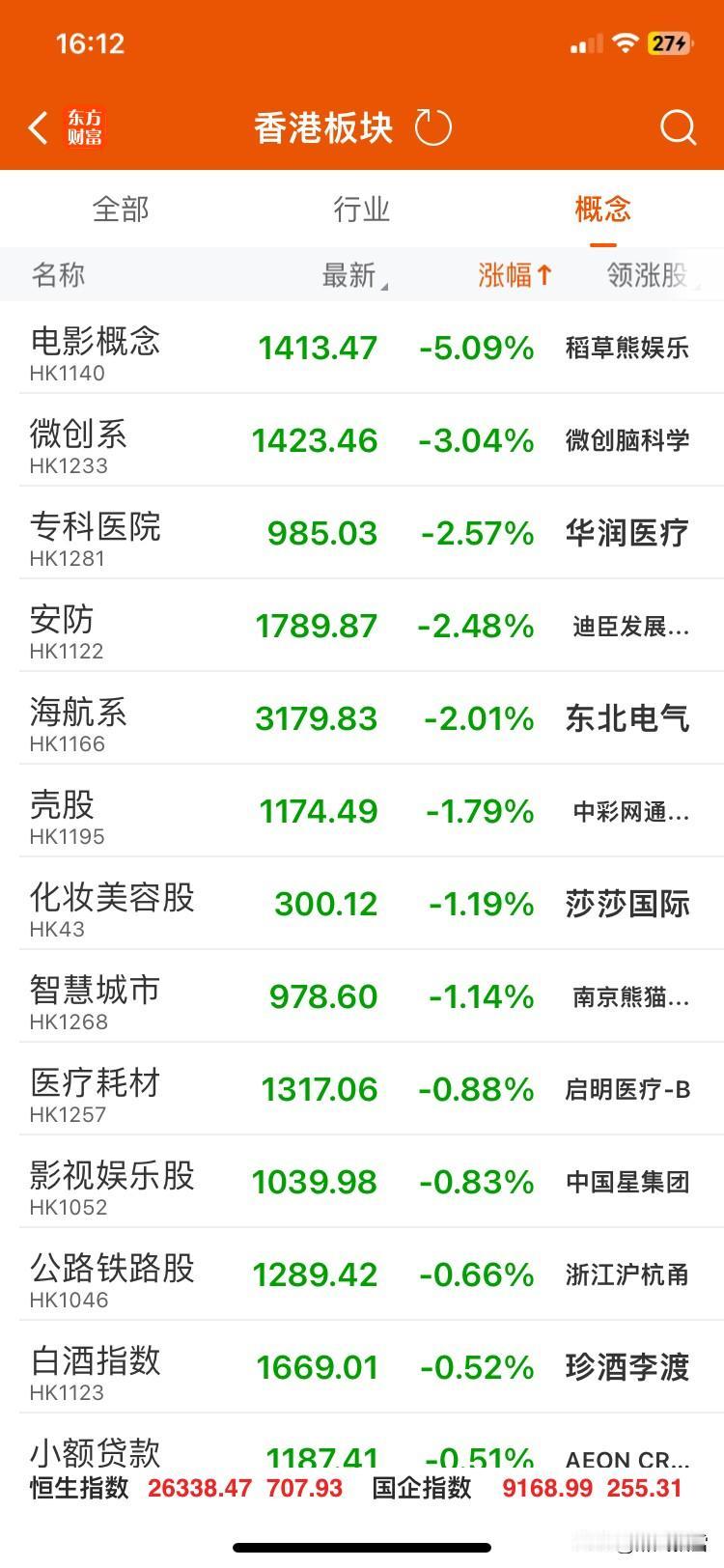This screenshot has width=724, height=1568.
Task: Open 影视娱乐股 sector row
Action: (362, 1182)
